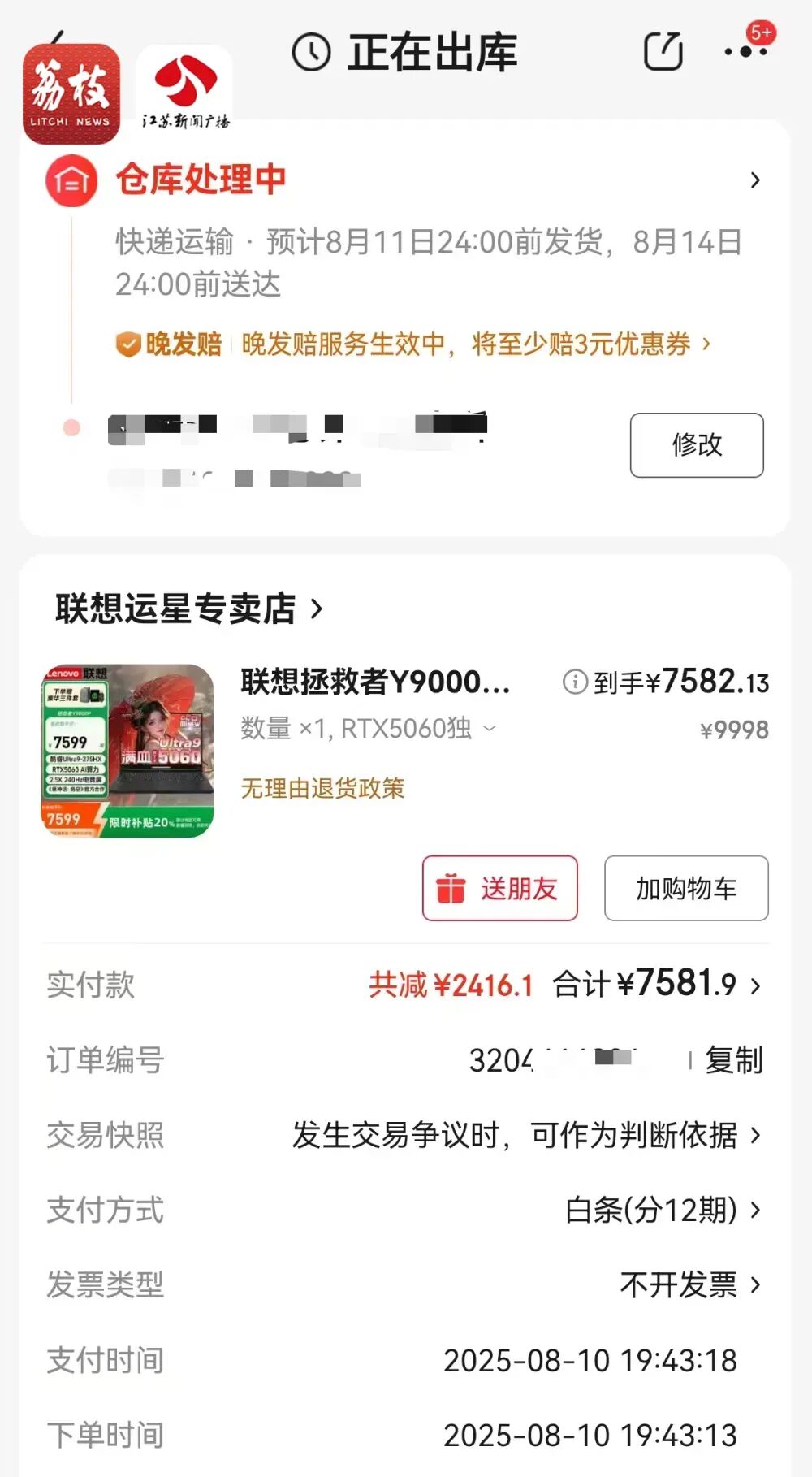
Task: Share the order using the share icon
Action: tap(663, 51)
